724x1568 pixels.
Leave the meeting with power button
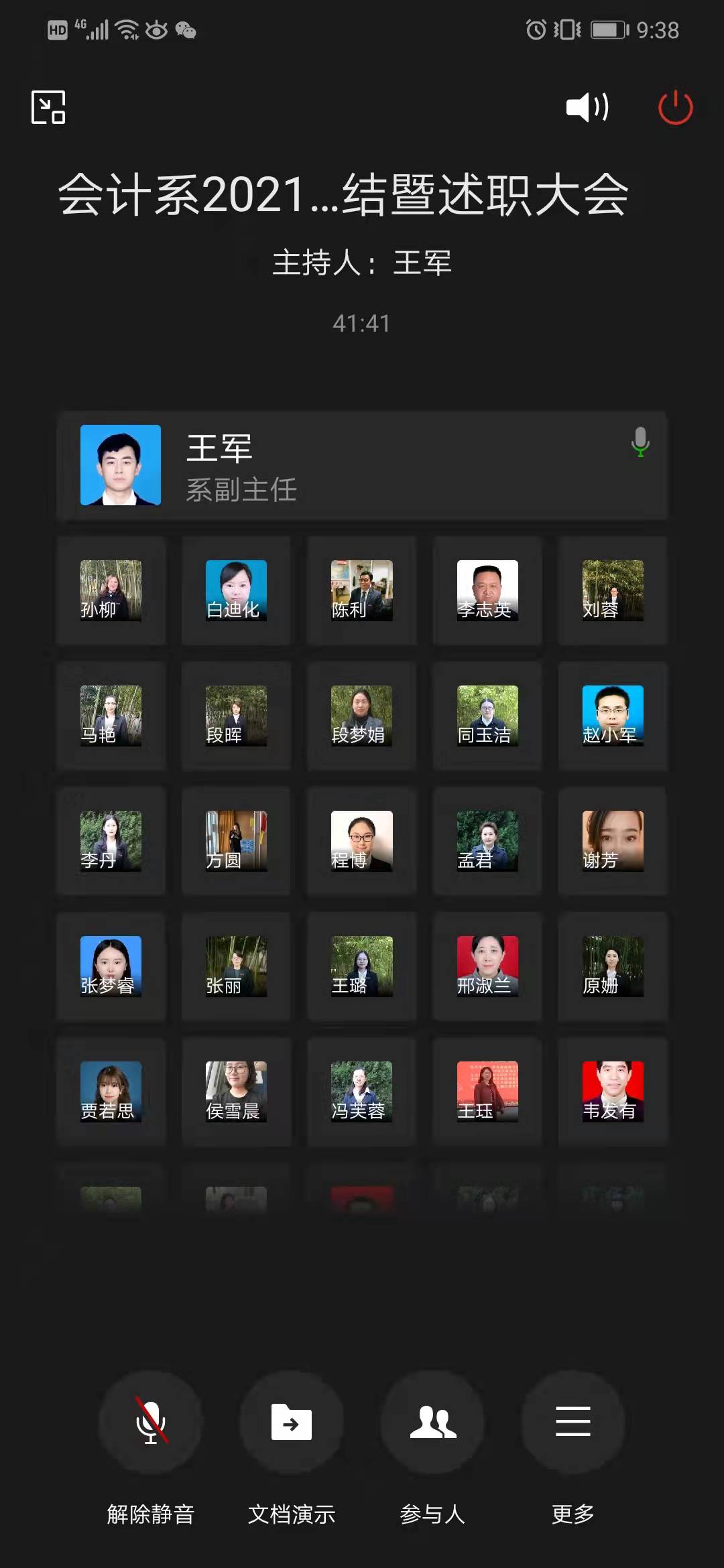click(x=675, y=107)
